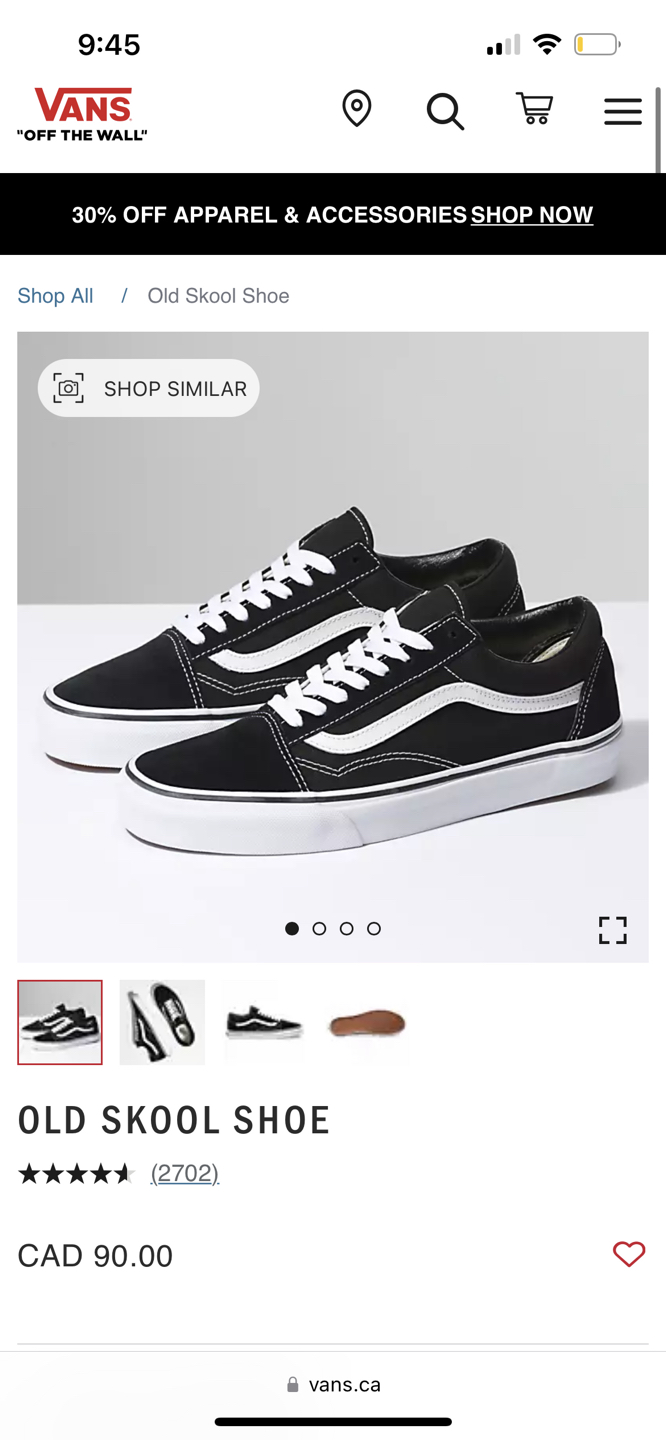Add Old Skool Shoe to favorites
This screenshot has width=666, height=1440.
pos(628,1254)
